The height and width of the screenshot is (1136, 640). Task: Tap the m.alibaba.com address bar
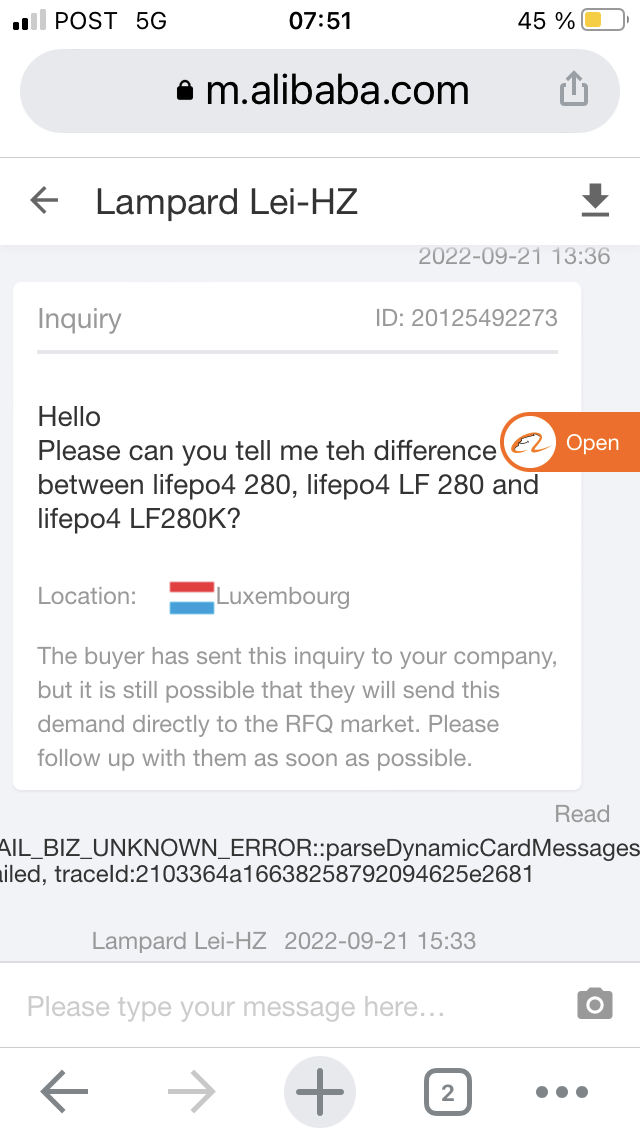(320, 91)
